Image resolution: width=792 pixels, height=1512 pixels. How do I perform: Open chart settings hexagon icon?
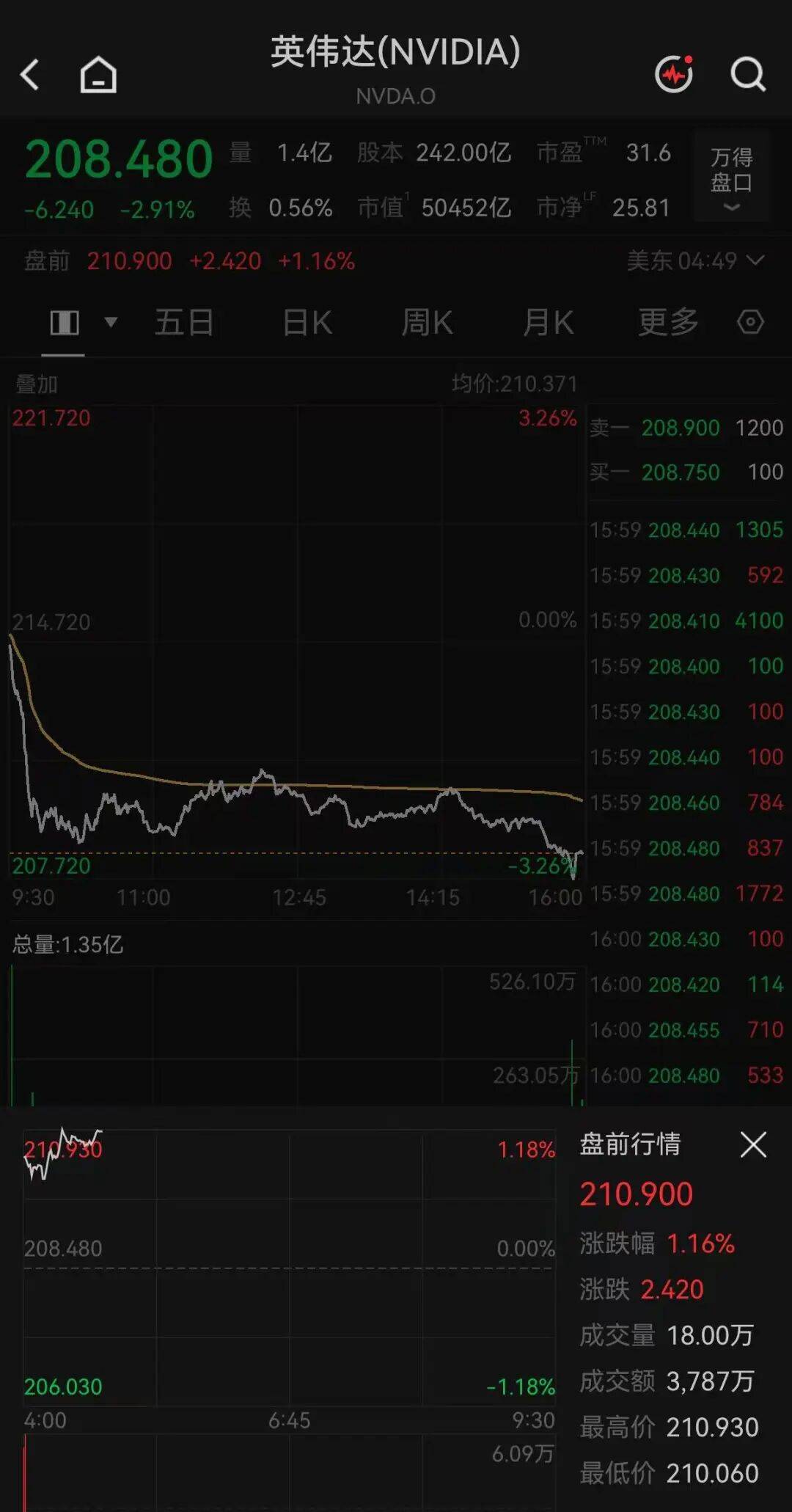tap(750, 322)
